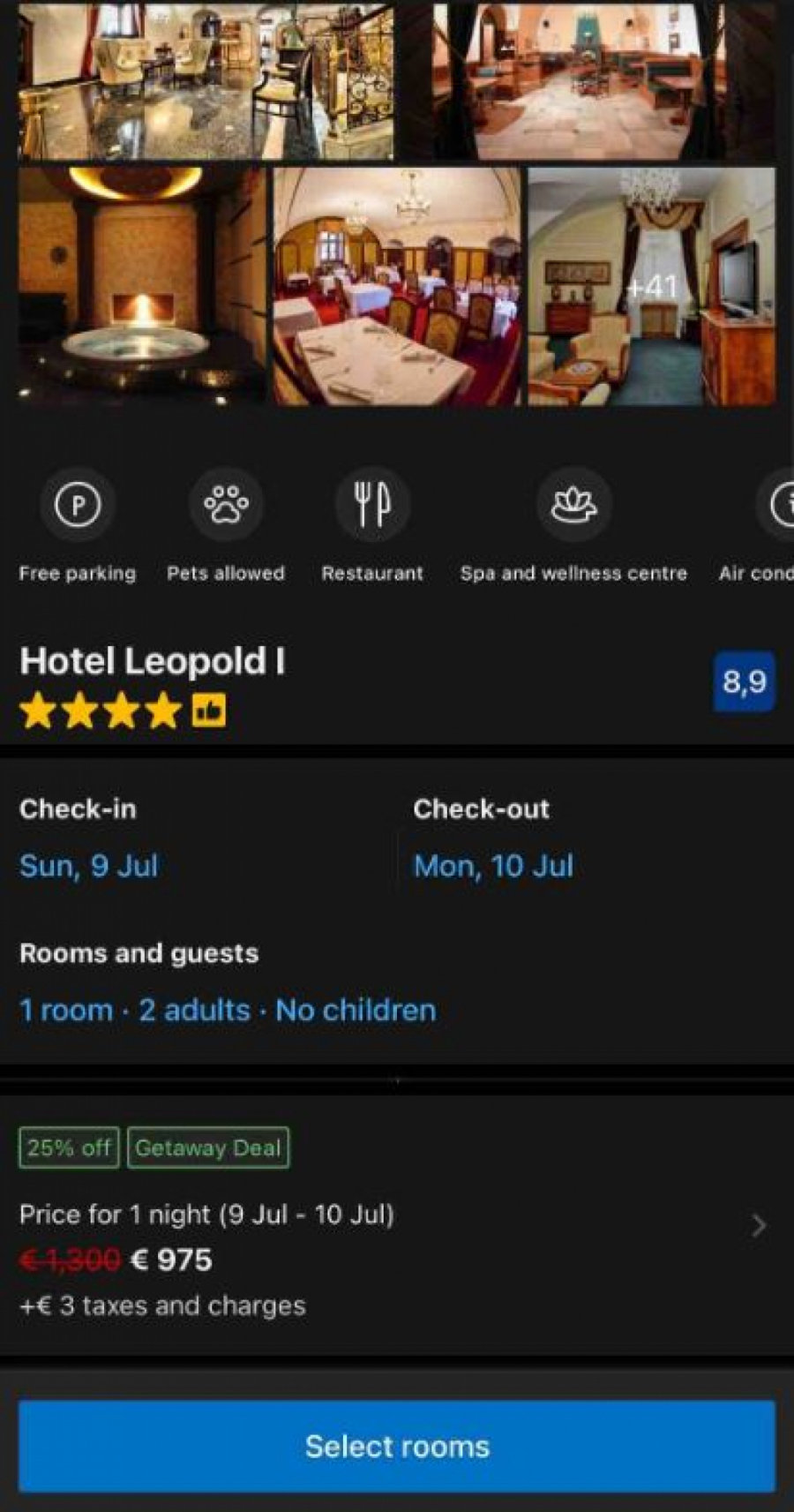Edit 1 room · 2 adults · No children

pyautogui.click(x=228, y=1010)
